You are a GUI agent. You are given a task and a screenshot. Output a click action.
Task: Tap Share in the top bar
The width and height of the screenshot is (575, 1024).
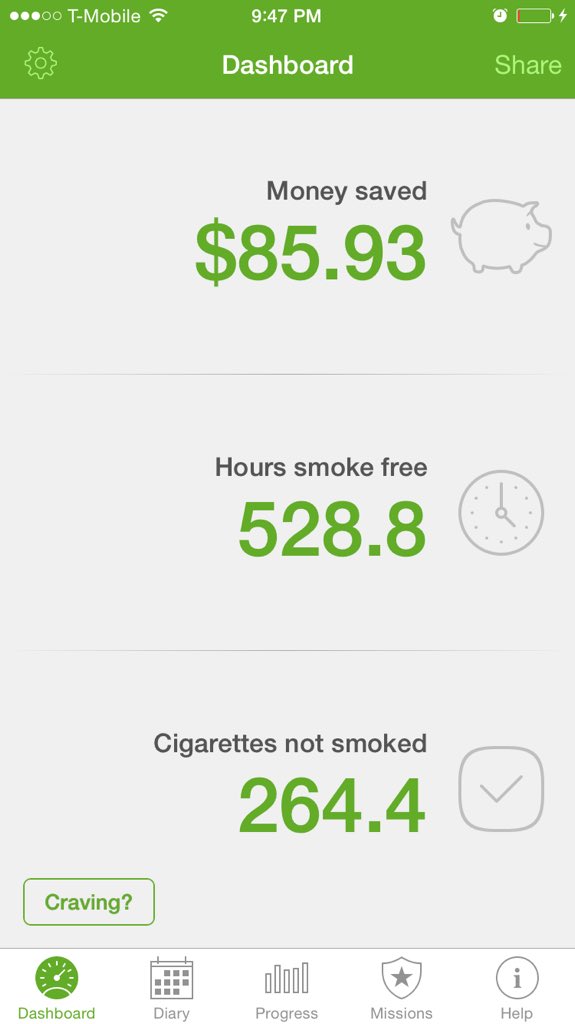(527, 65)
